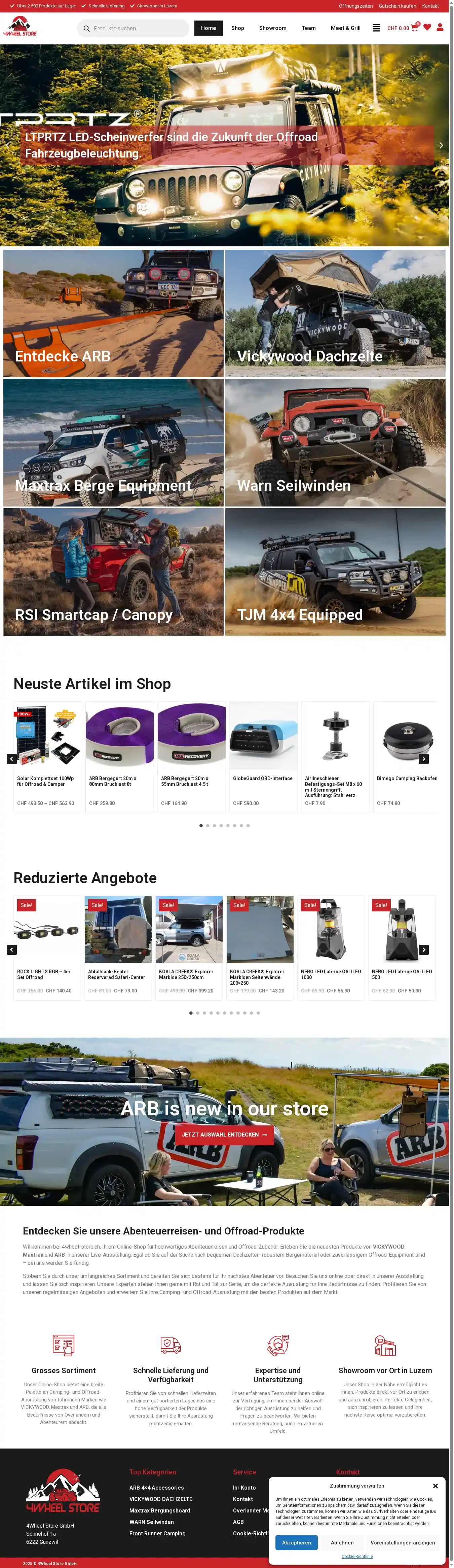The image size is (454, 1568).
Task: Tap the Jetzt Auswahl entdecken button
Action: [x=224, y=1135]
